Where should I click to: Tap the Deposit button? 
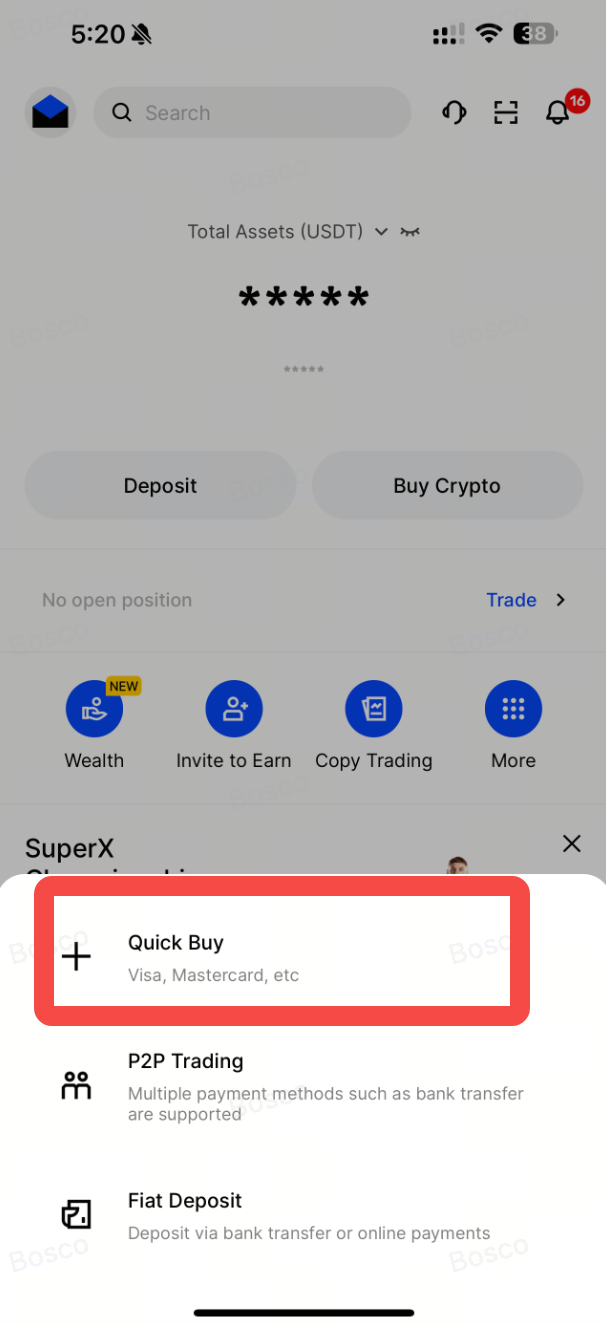pyautogui.click(x=160, y=486)
